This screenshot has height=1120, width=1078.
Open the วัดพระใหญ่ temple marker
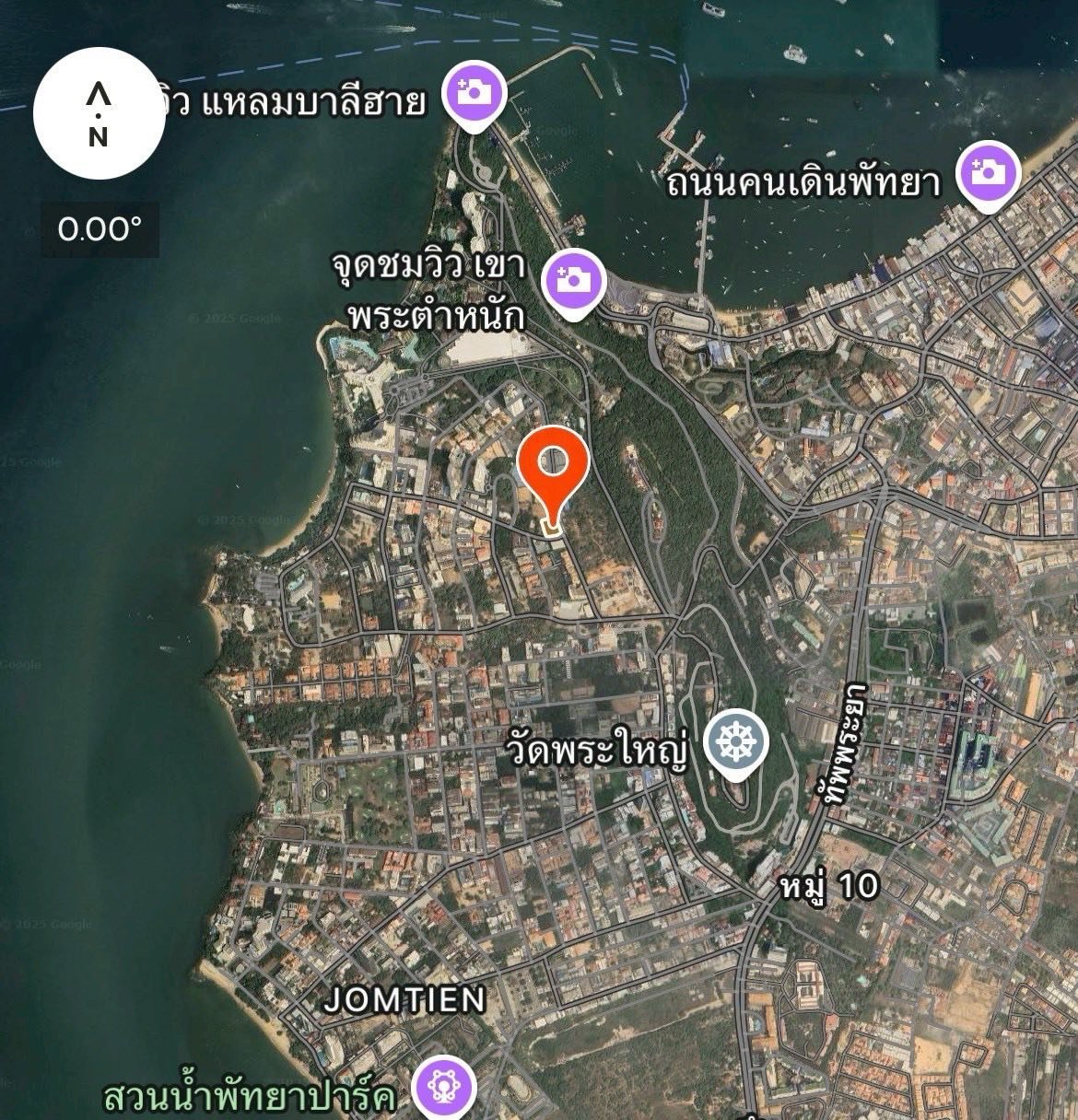coord(736,742)
